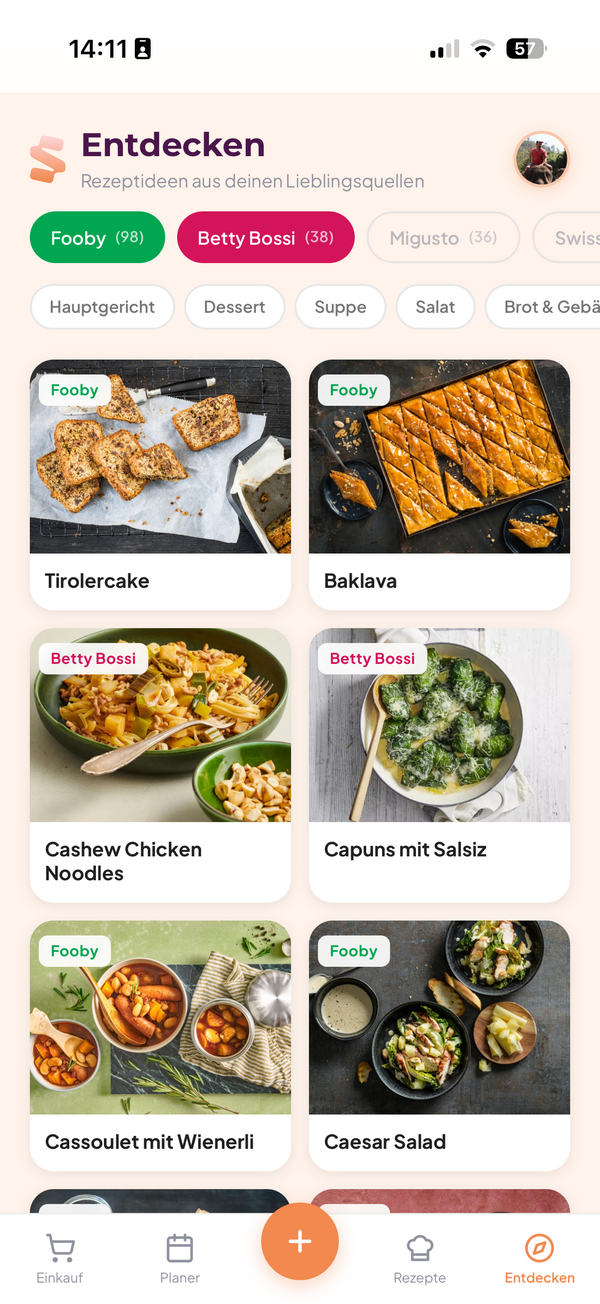The width and height of the screenshot is (600, 1304).
Task: Switch to the Rezepte tab
Action: [420, 1258]
